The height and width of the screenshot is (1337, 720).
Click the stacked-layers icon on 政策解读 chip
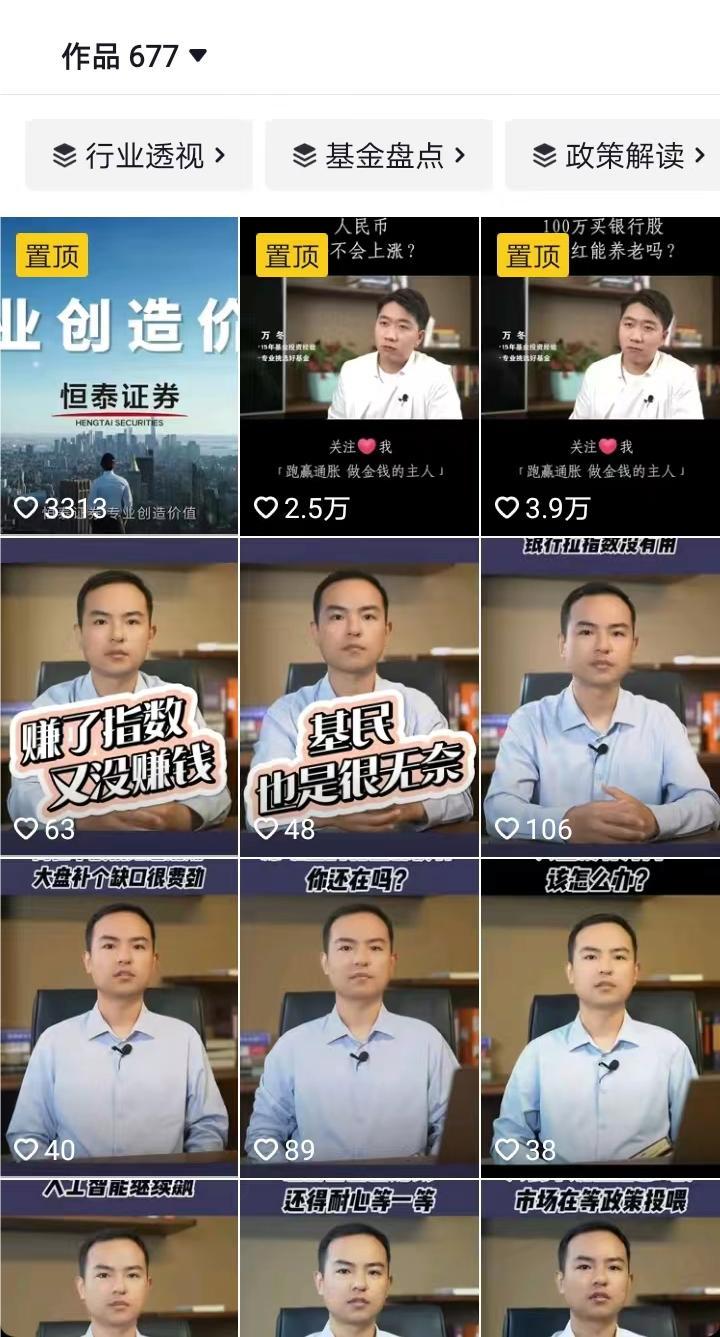[543, 155]
